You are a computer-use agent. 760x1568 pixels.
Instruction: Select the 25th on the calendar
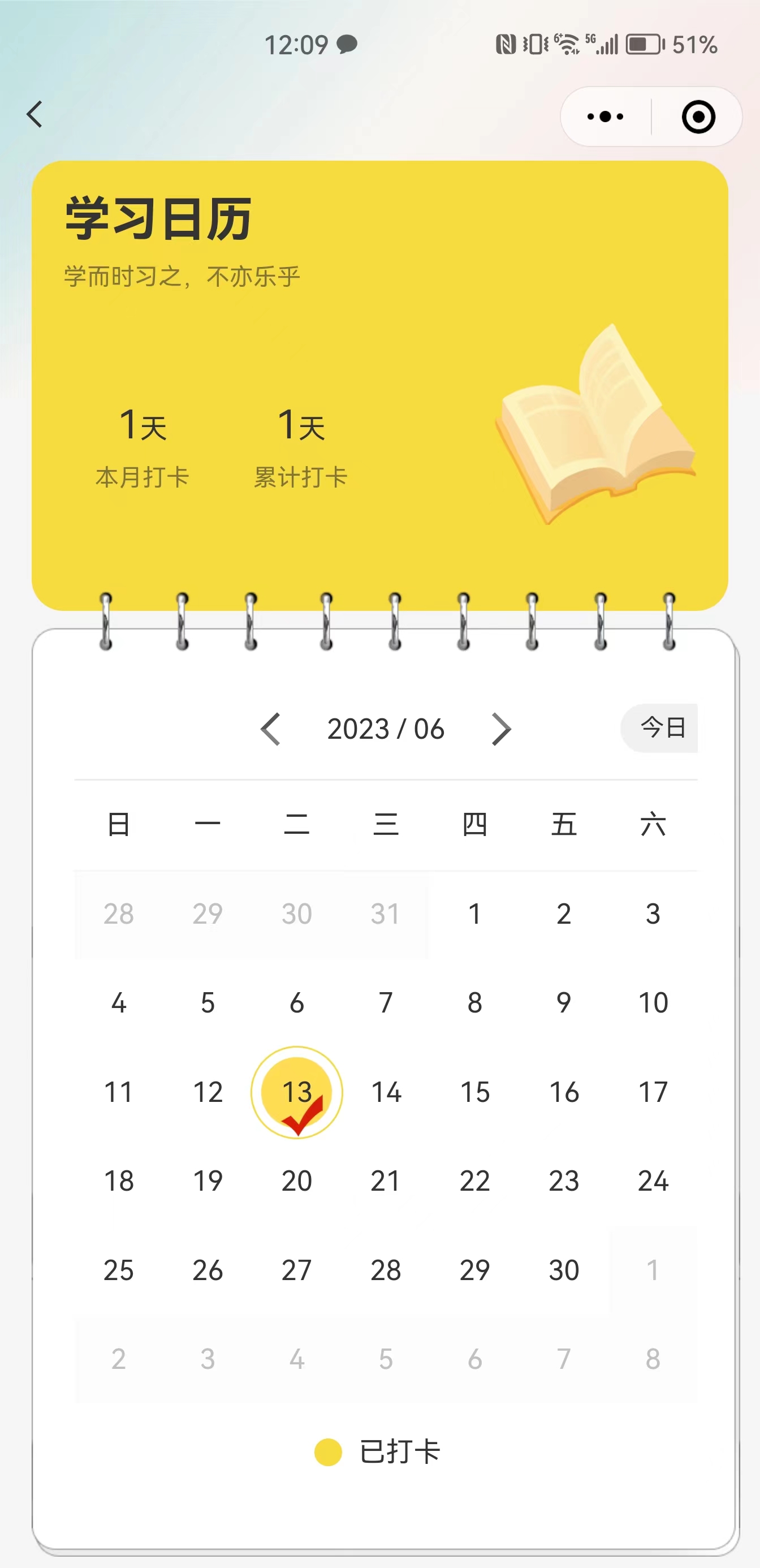pyautogui.click(x=119, y=1270)
